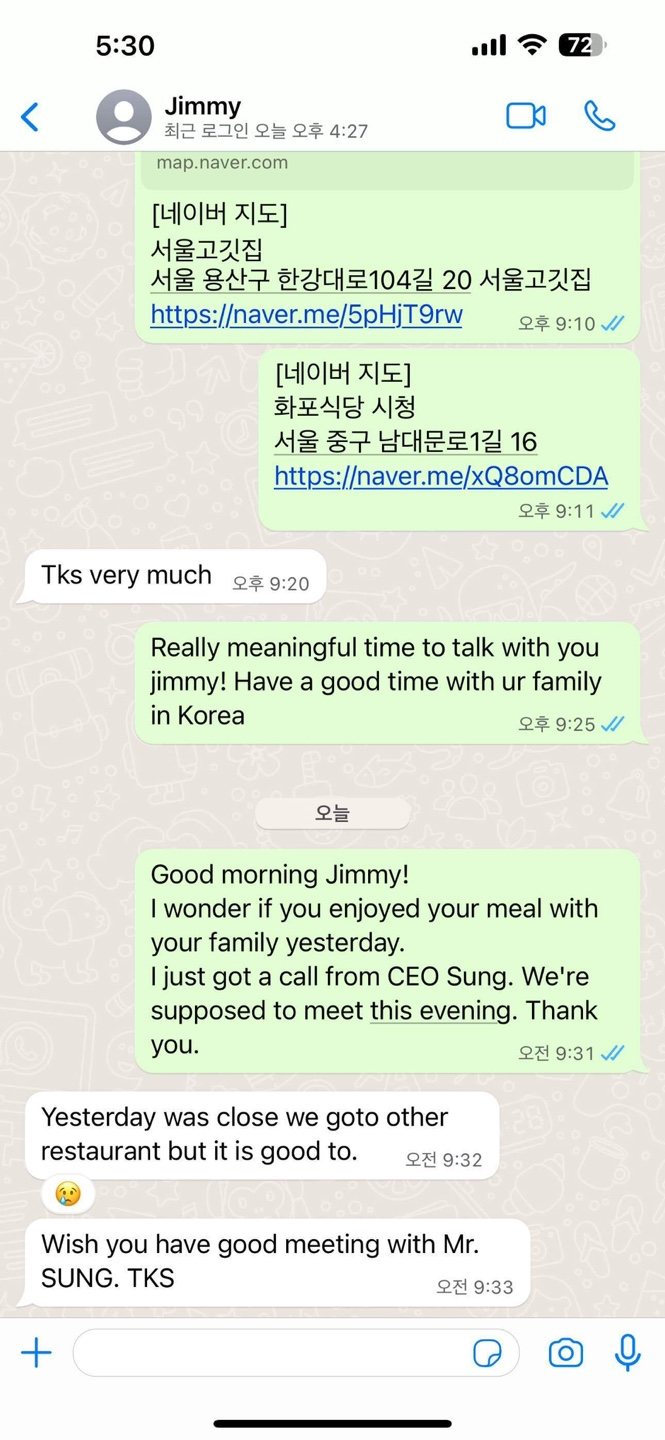Open the 서울 용산구 한강대로104길 20 address link
The height and width of the screenshot is (1440, 665).
click(310, 281)
